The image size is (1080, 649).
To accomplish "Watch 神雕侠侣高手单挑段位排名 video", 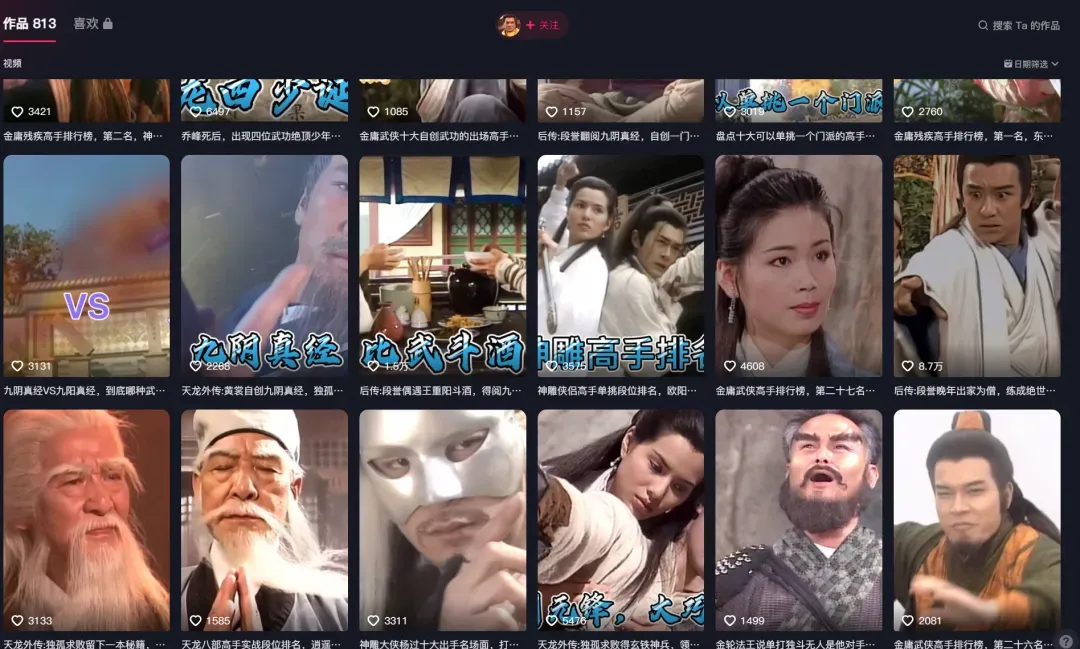I will pos(620,266).
